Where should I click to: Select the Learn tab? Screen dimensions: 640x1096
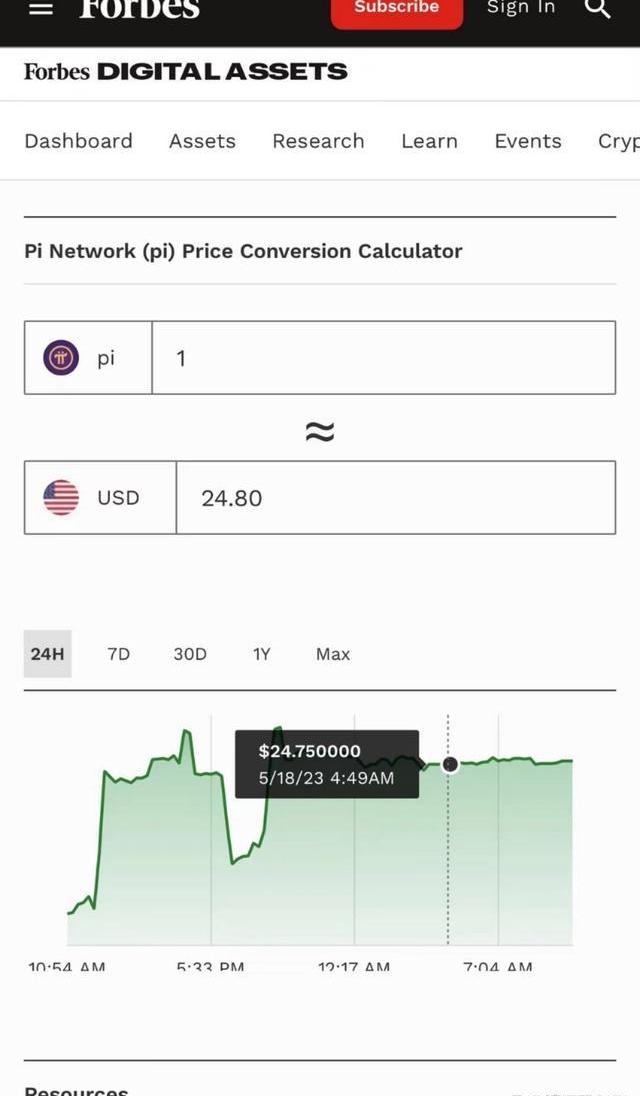(x=429, y=141)
